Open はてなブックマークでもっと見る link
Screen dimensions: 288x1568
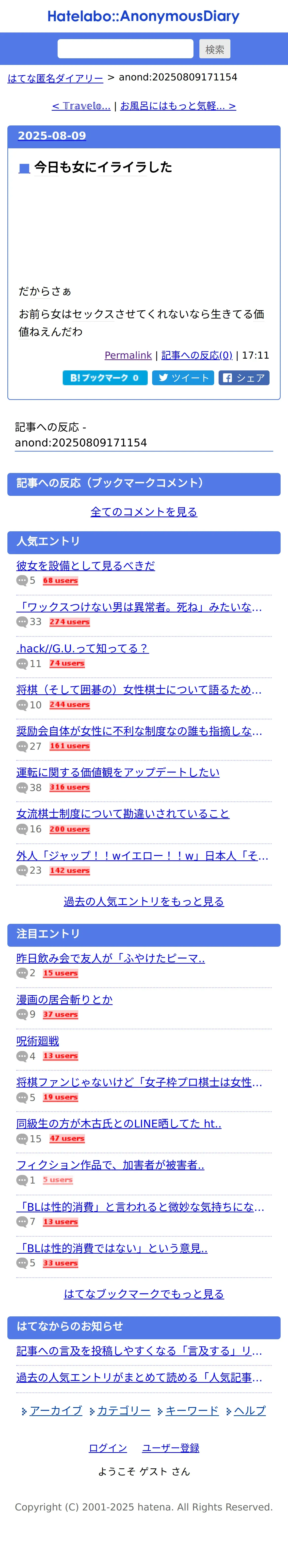coord(144,1294)
